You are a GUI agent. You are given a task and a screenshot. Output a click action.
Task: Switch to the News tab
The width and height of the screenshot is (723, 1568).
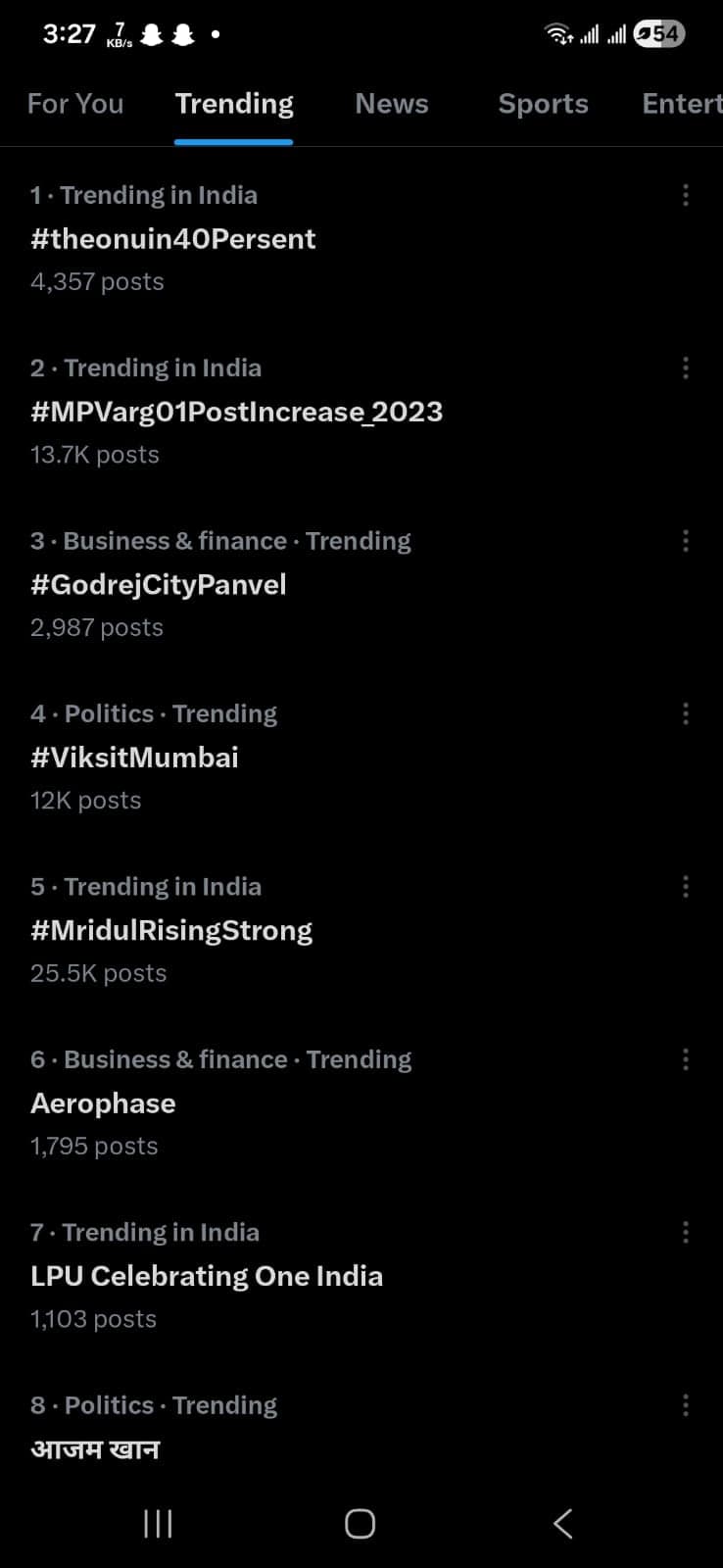click(x=391, y=104)
